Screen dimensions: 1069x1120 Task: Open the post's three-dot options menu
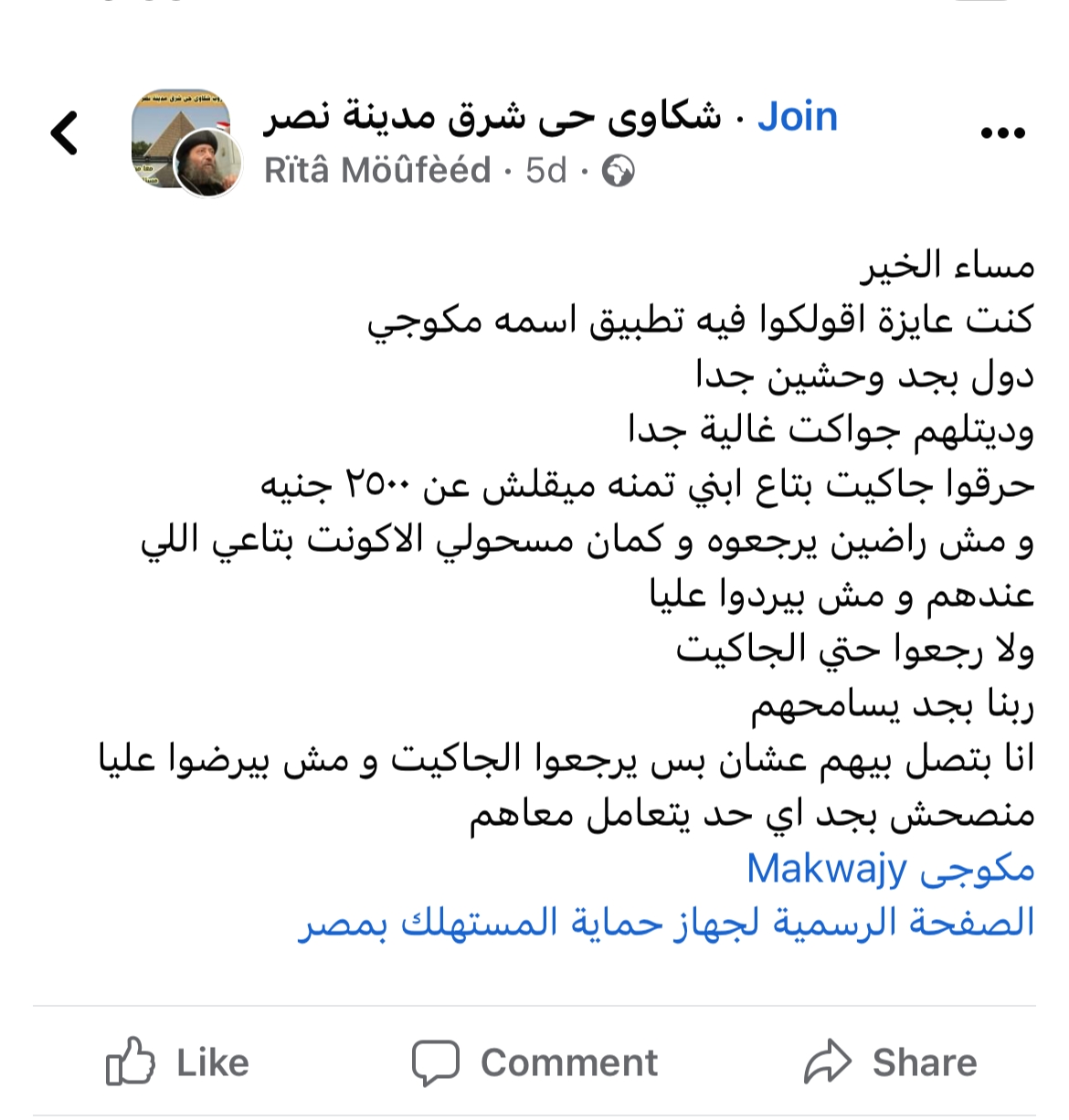(1002, 133)
